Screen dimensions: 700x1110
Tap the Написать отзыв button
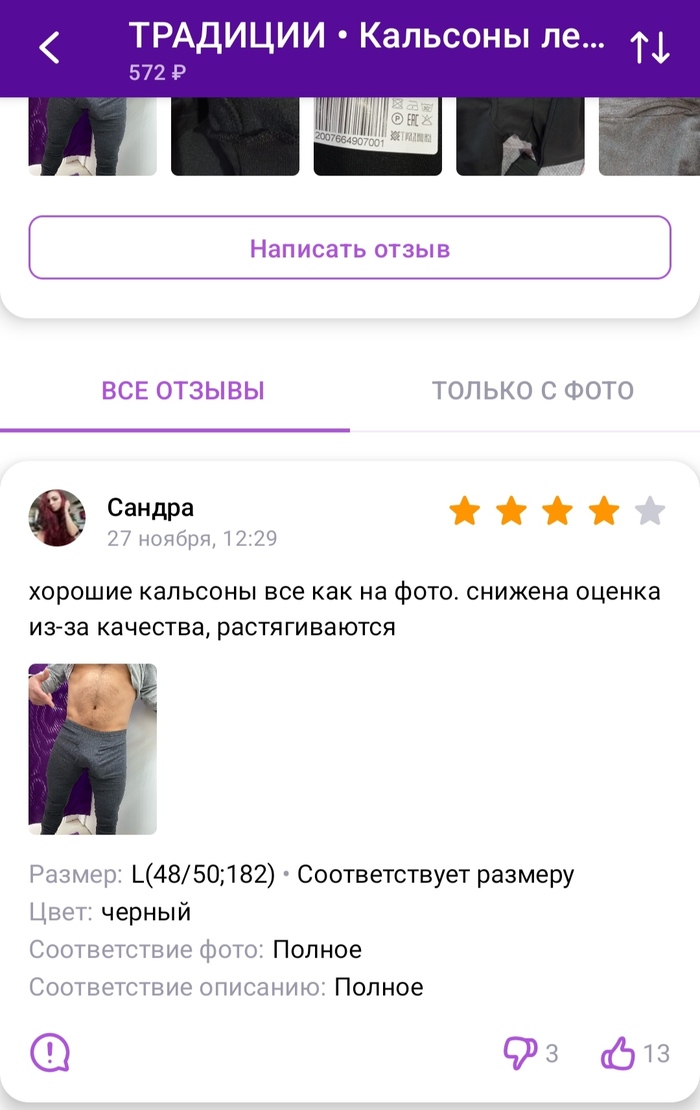pyautogui.click(x=349, y=248)
